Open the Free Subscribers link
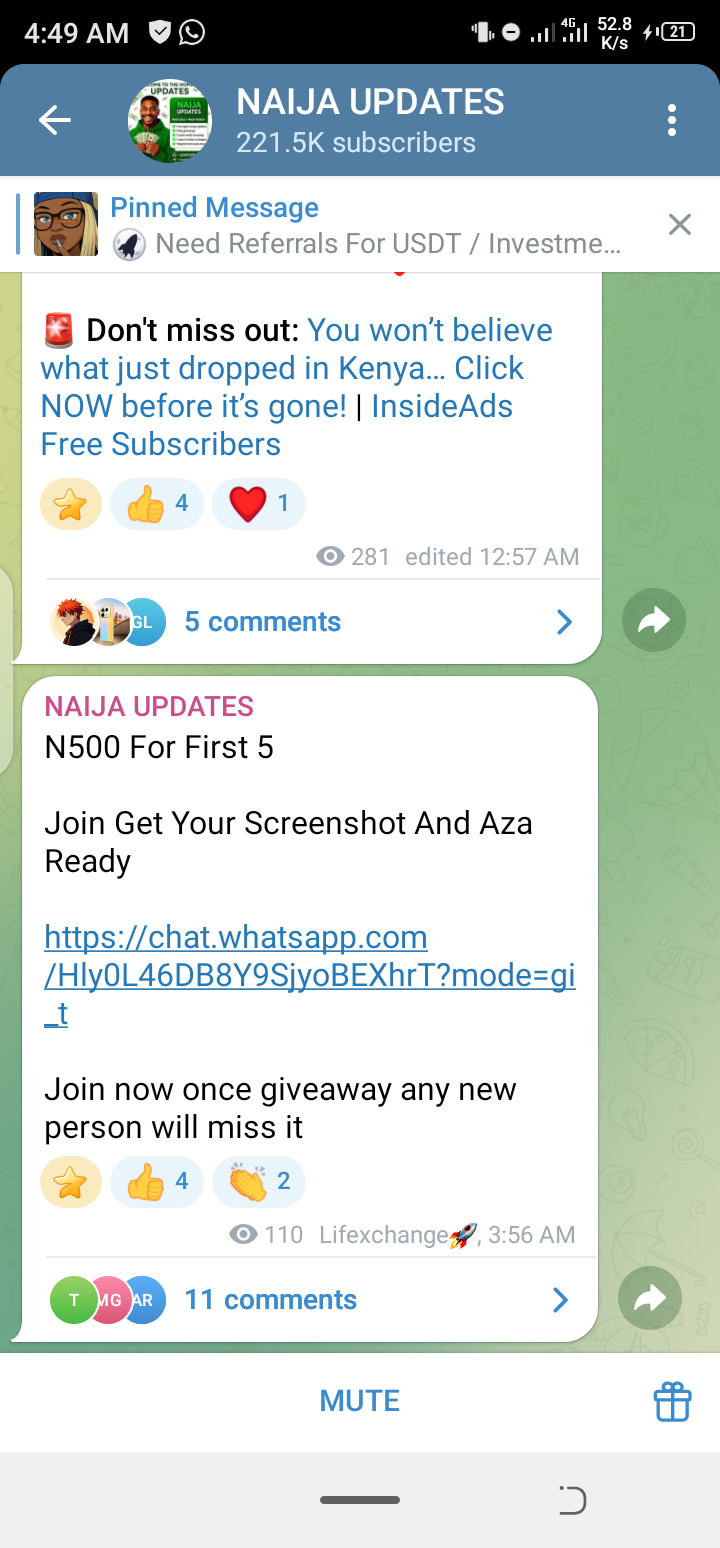The image size is (720, 1548). (160, 444)
